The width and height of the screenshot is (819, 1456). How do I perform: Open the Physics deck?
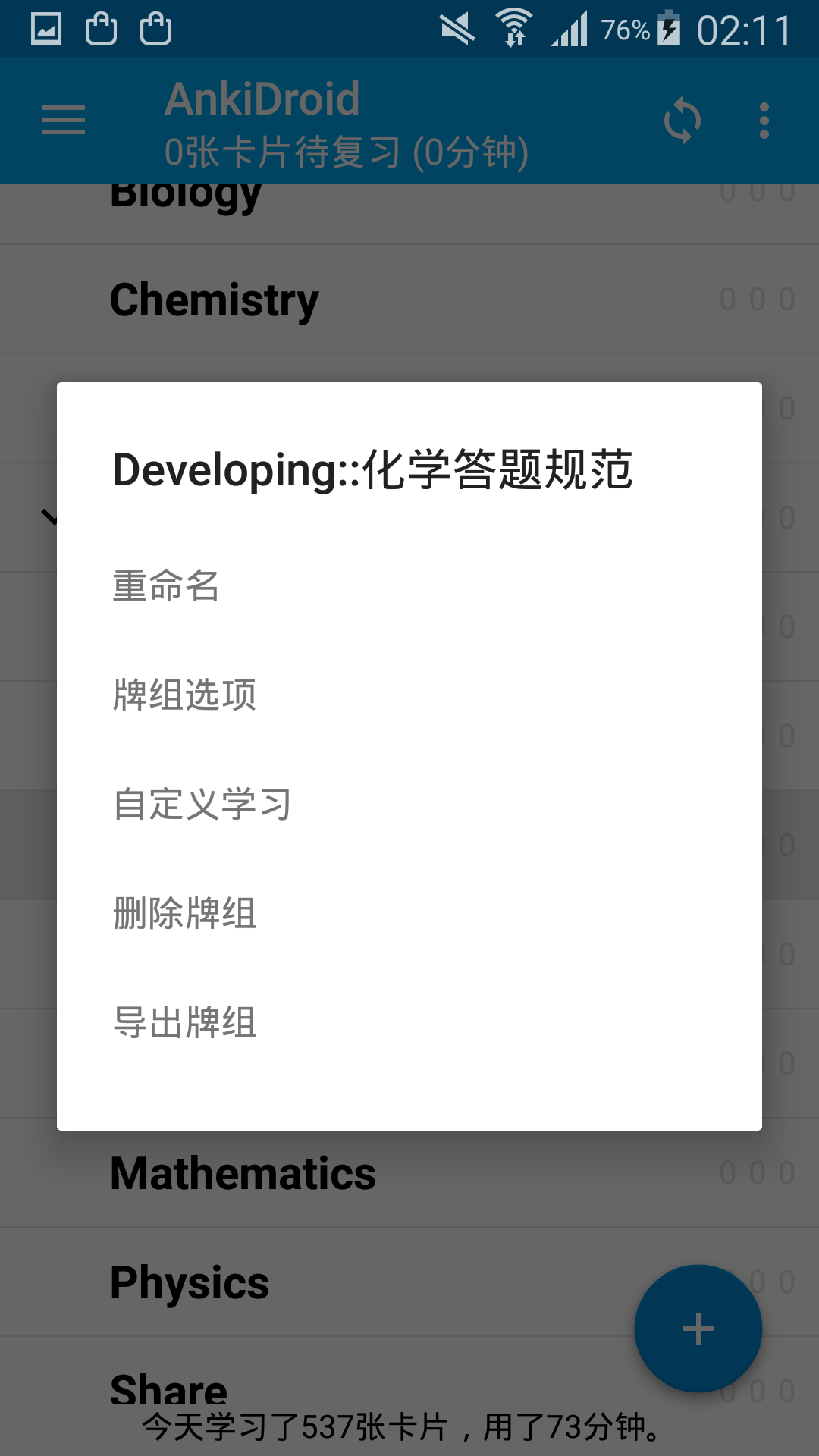[x=189, y=1282]
